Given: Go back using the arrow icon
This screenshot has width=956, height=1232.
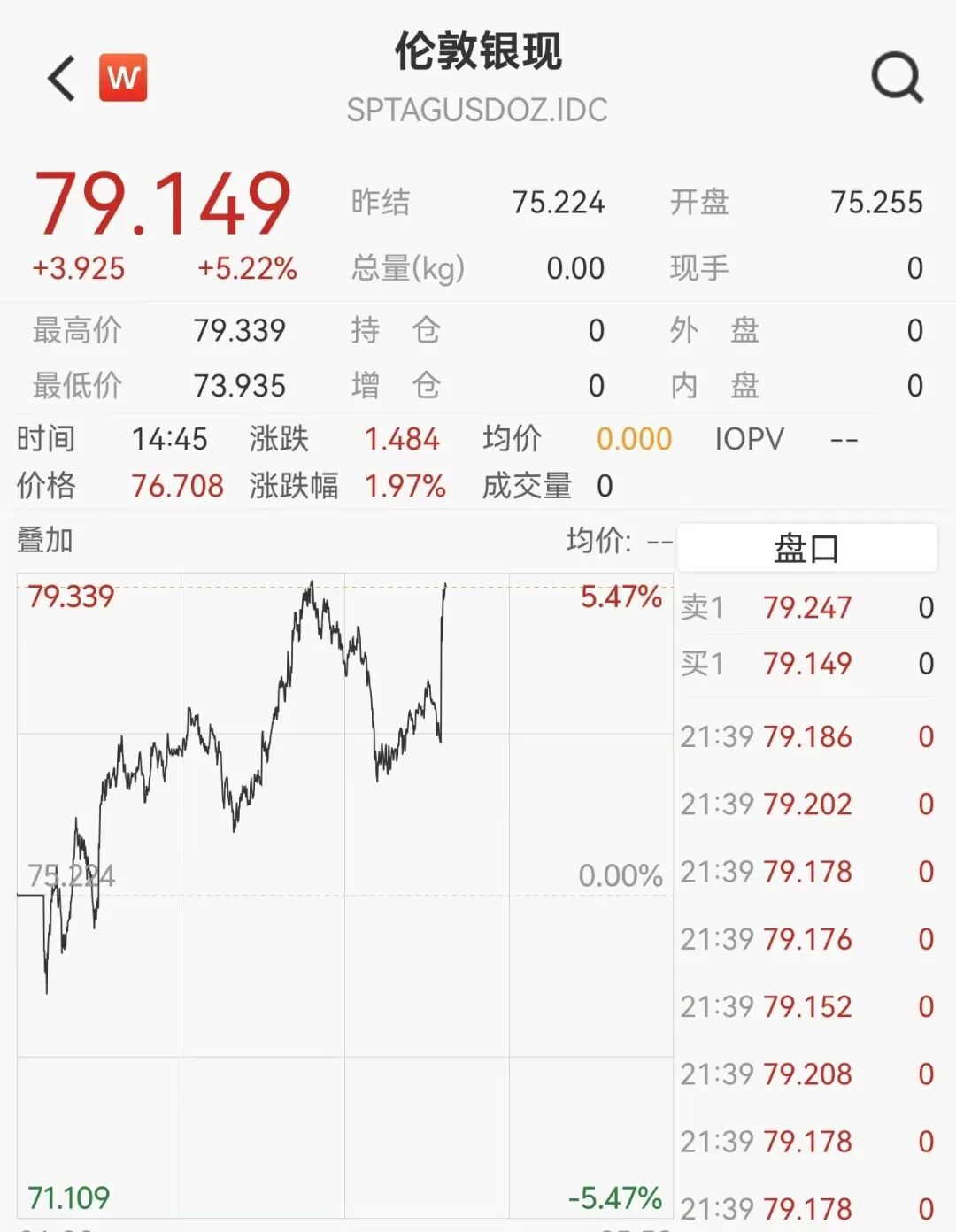Looking at the screenshot, I should (62, 79).
